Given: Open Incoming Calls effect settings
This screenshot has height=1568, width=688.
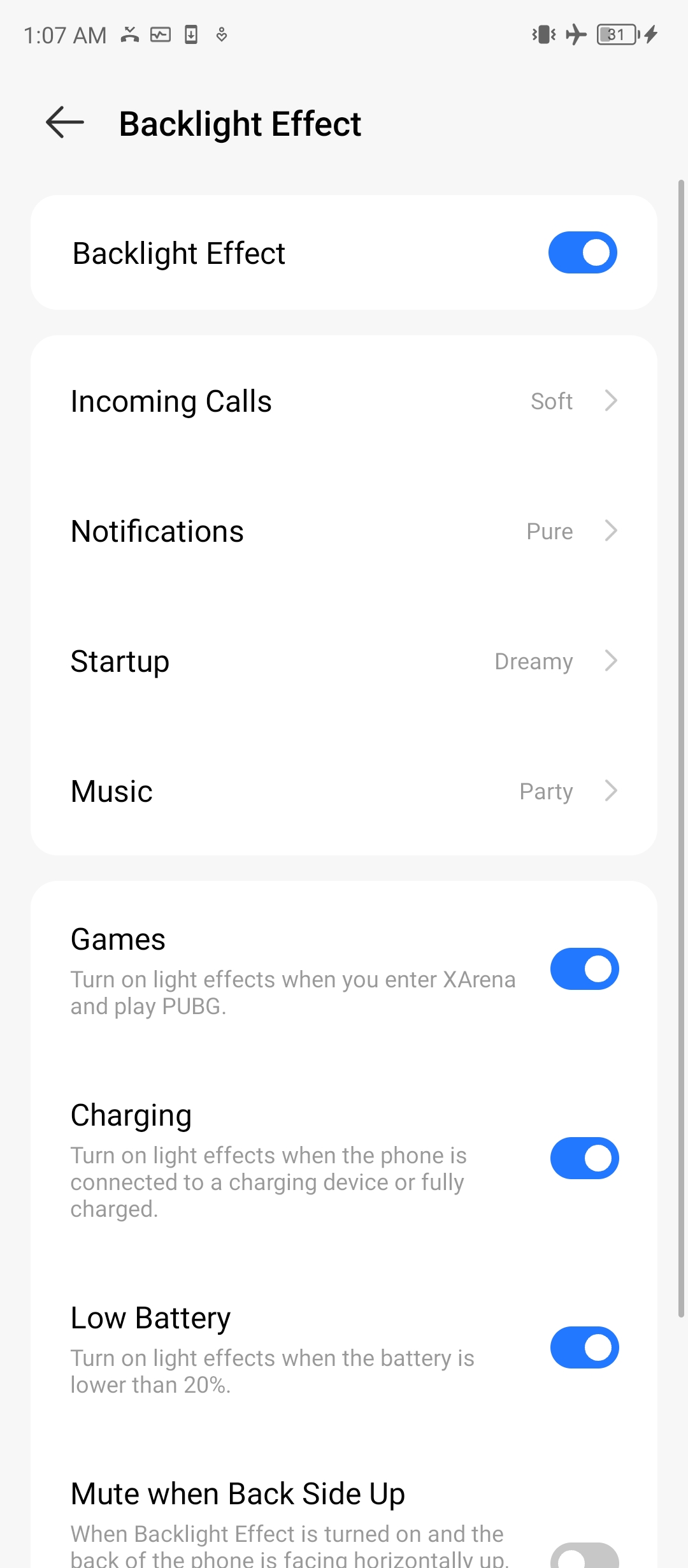Looking at the screenshot, I should 344,402.
